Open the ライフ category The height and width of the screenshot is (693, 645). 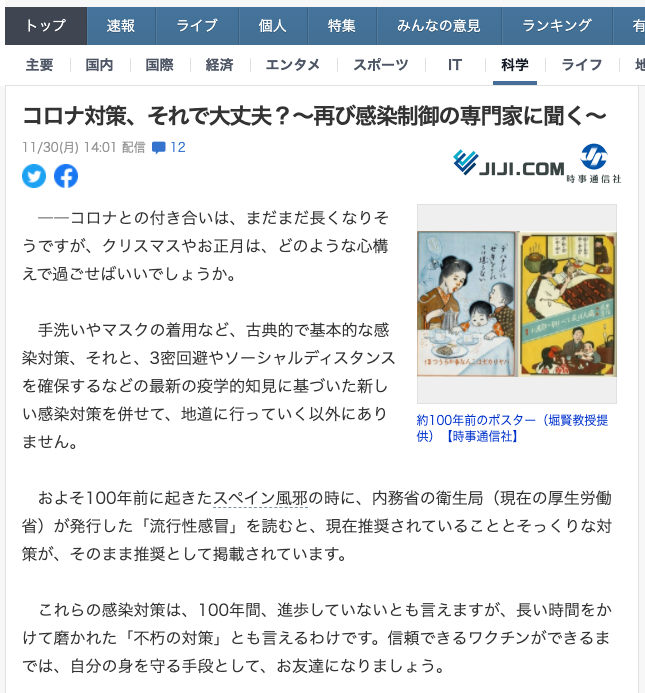(x=581, y=65)
